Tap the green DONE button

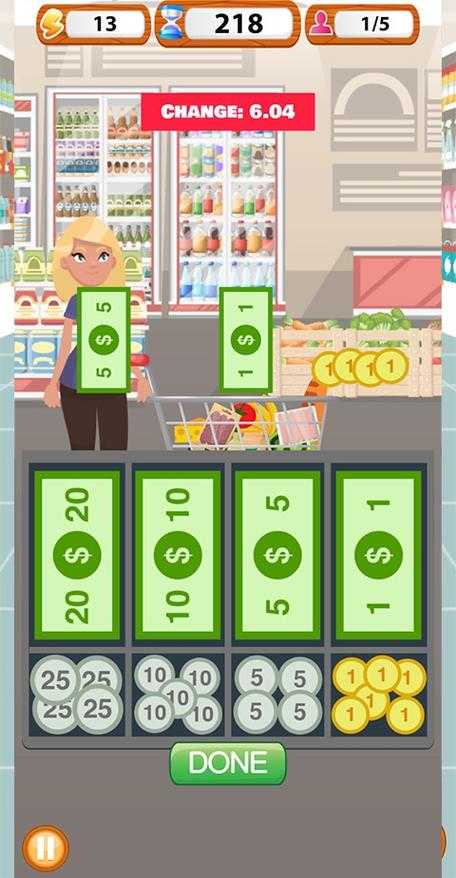228,763
